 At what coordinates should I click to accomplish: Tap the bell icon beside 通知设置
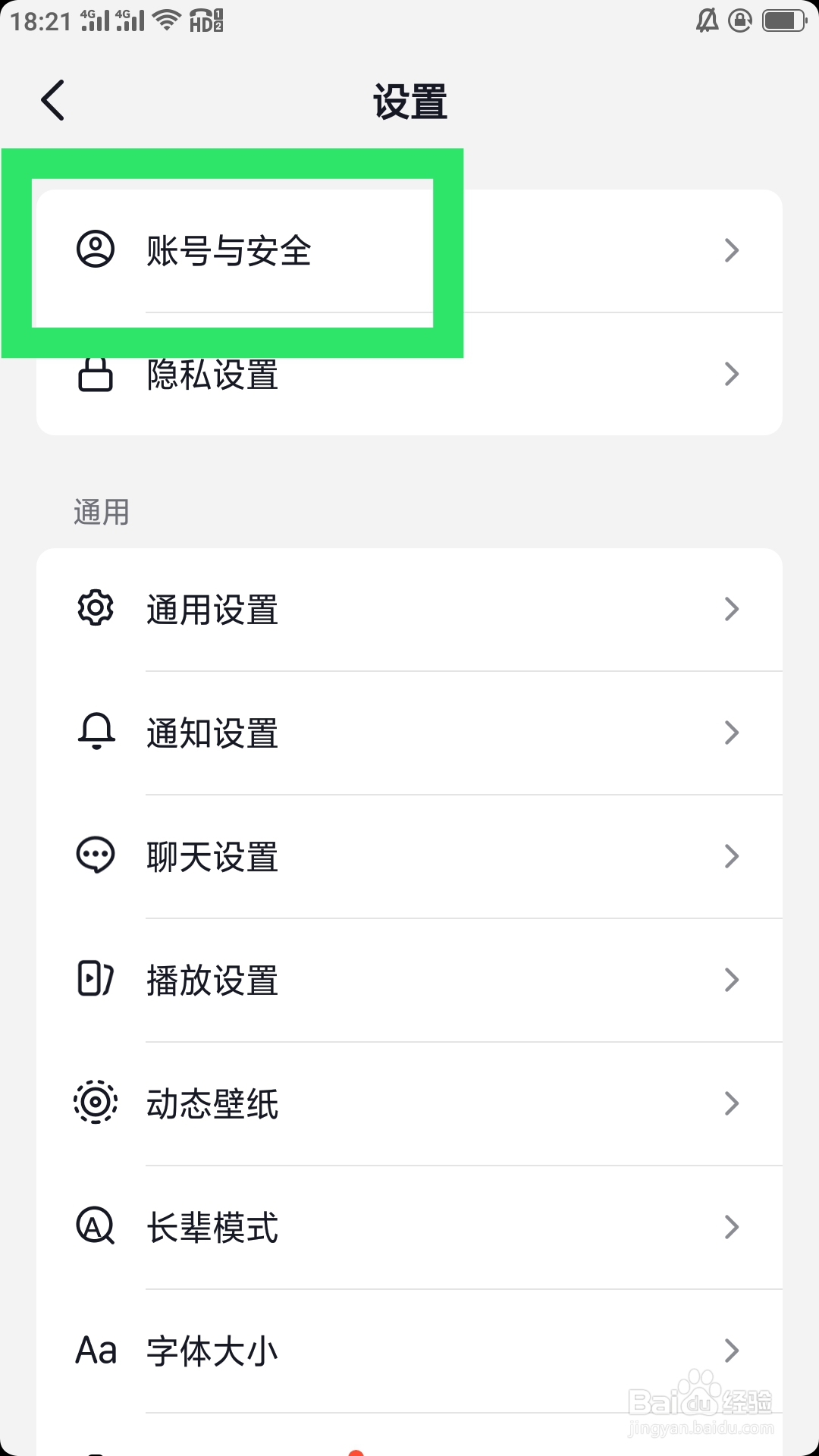(96, 732)
